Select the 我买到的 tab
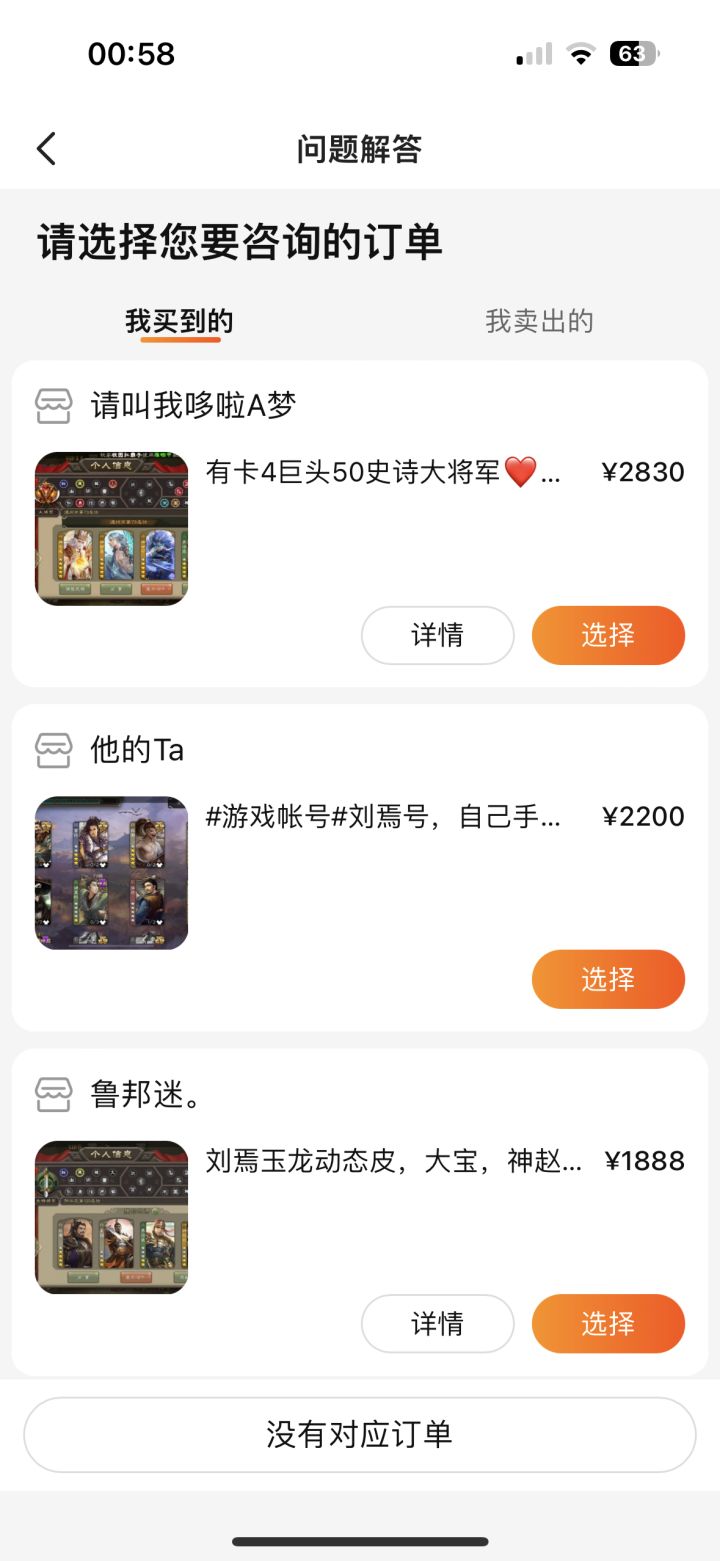This screenshot has width=720, height=1561. (x=180, y=321)
